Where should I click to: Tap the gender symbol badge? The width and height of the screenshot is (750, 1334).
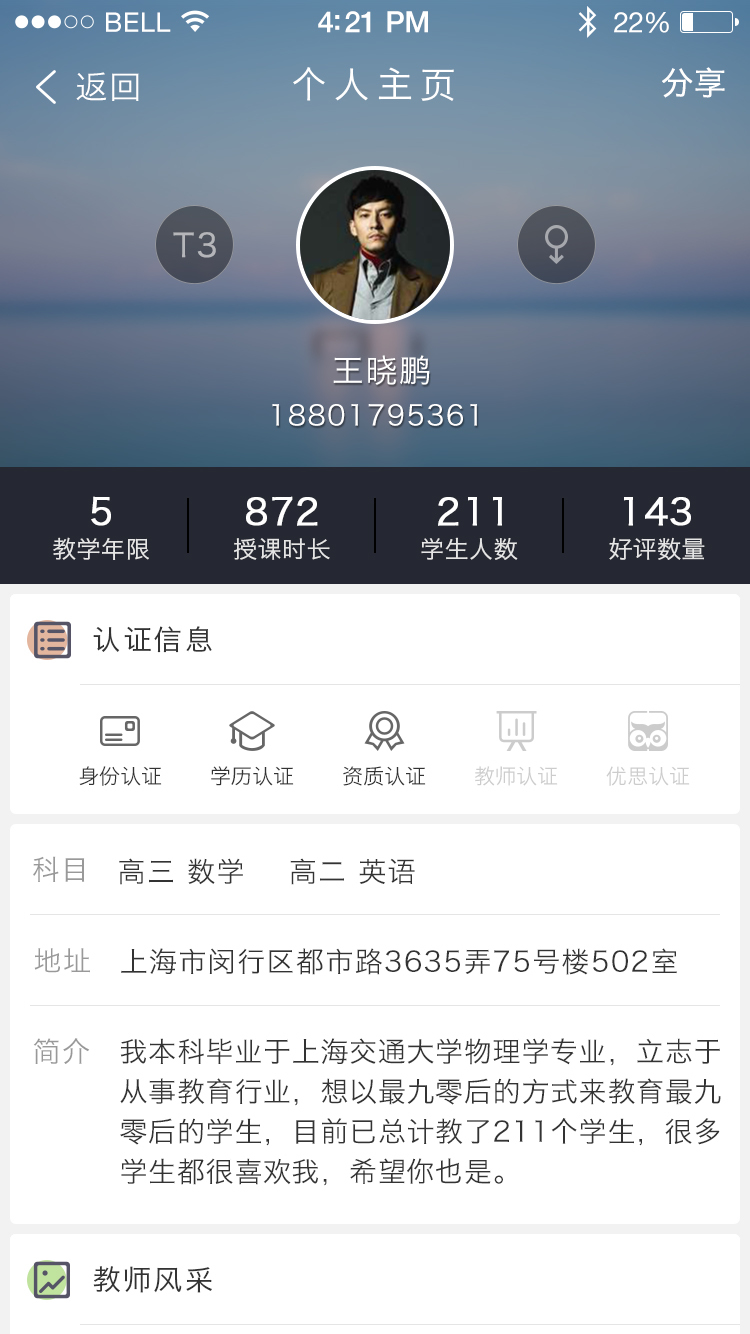[556, 245]
